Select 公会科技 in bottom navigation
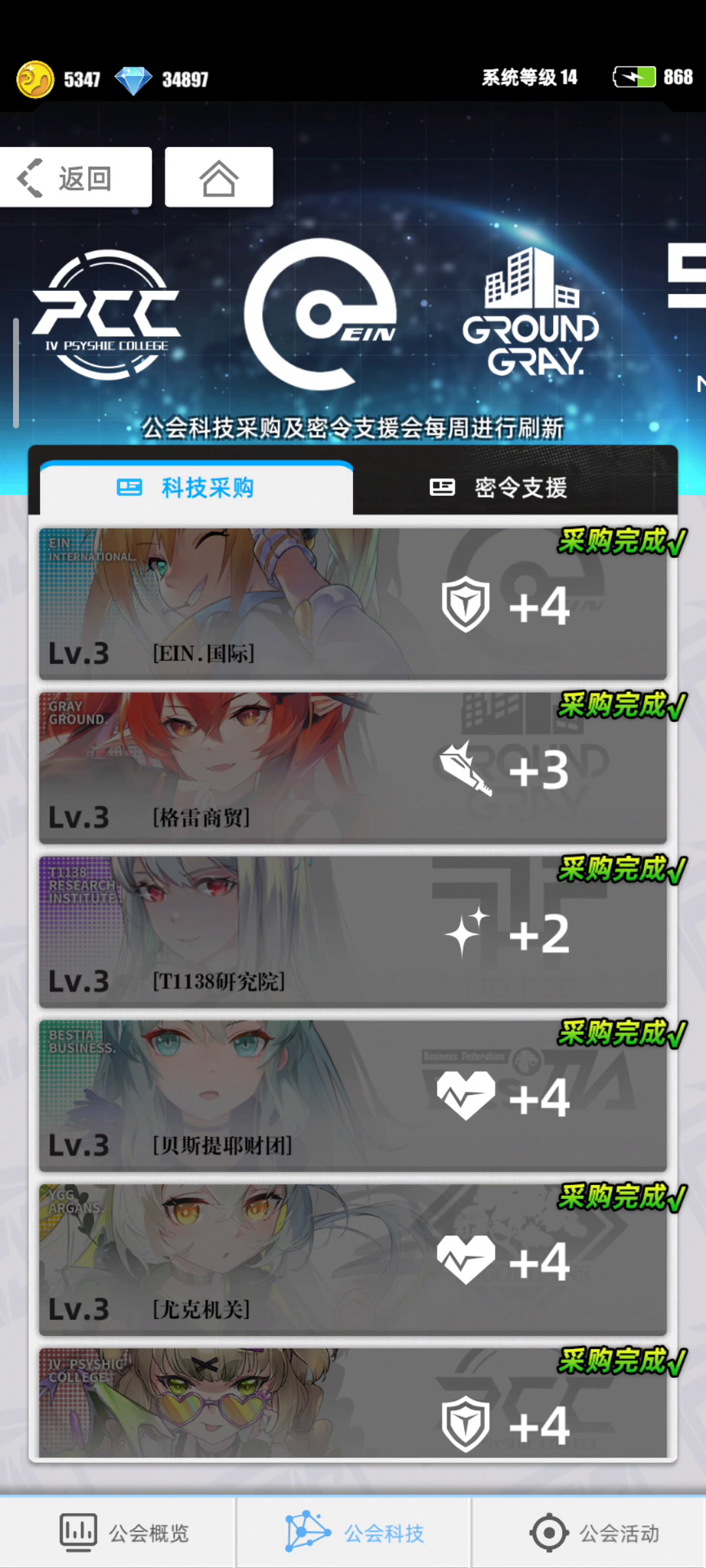This screenshot has height=1568, width=706. click(x=354, y=1532)
